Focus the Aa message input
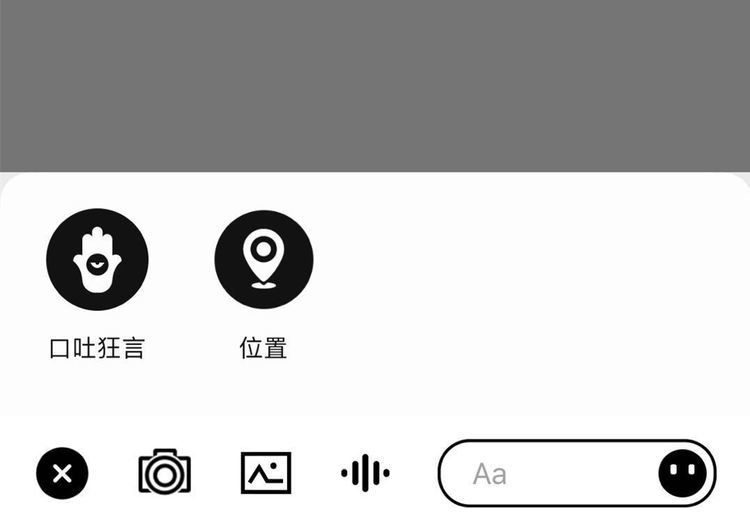Screen dimensions: 750x531 click(550, 473)
